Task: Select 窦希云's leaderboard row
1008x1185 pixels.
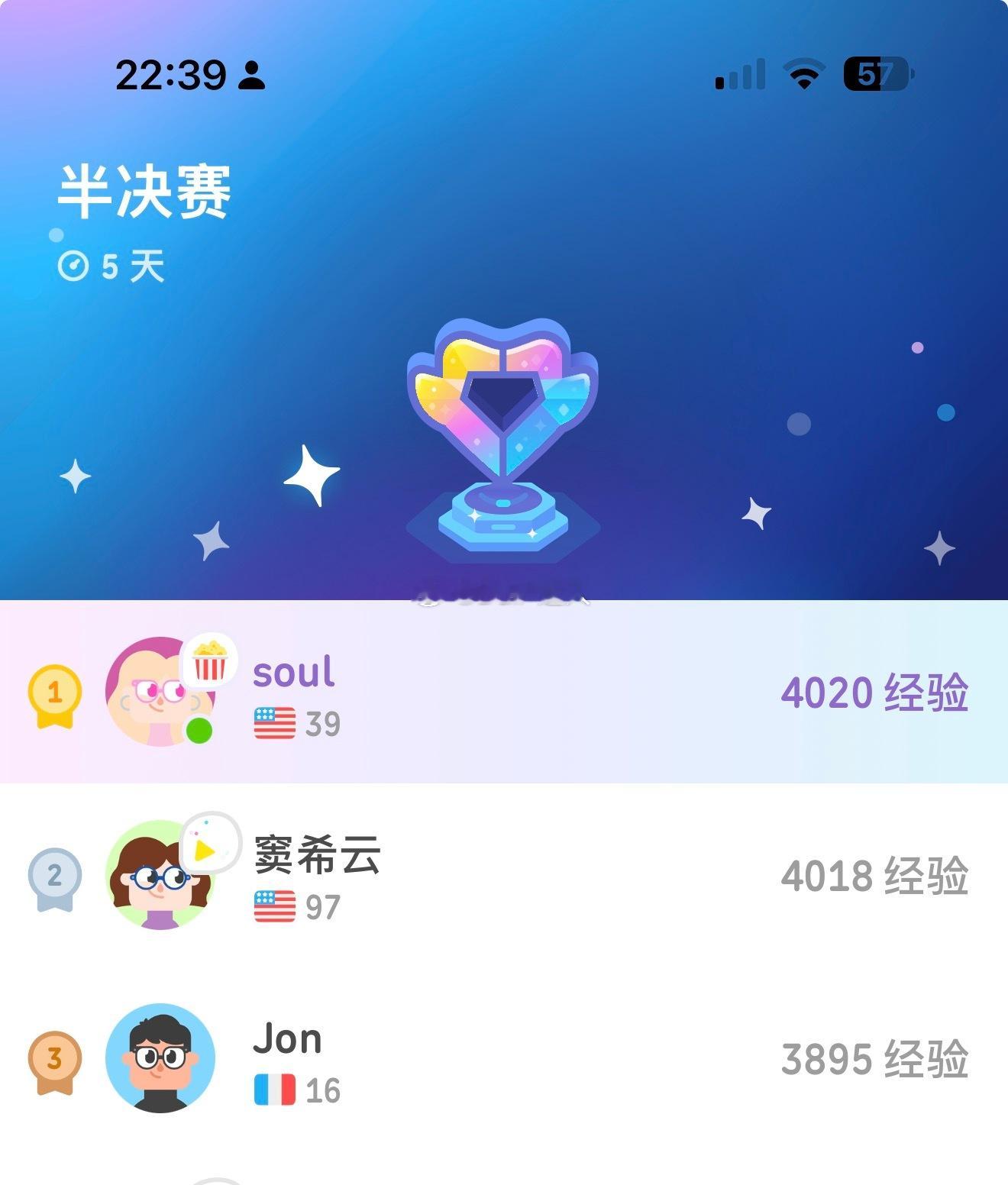Action: (x=504, y=878)
